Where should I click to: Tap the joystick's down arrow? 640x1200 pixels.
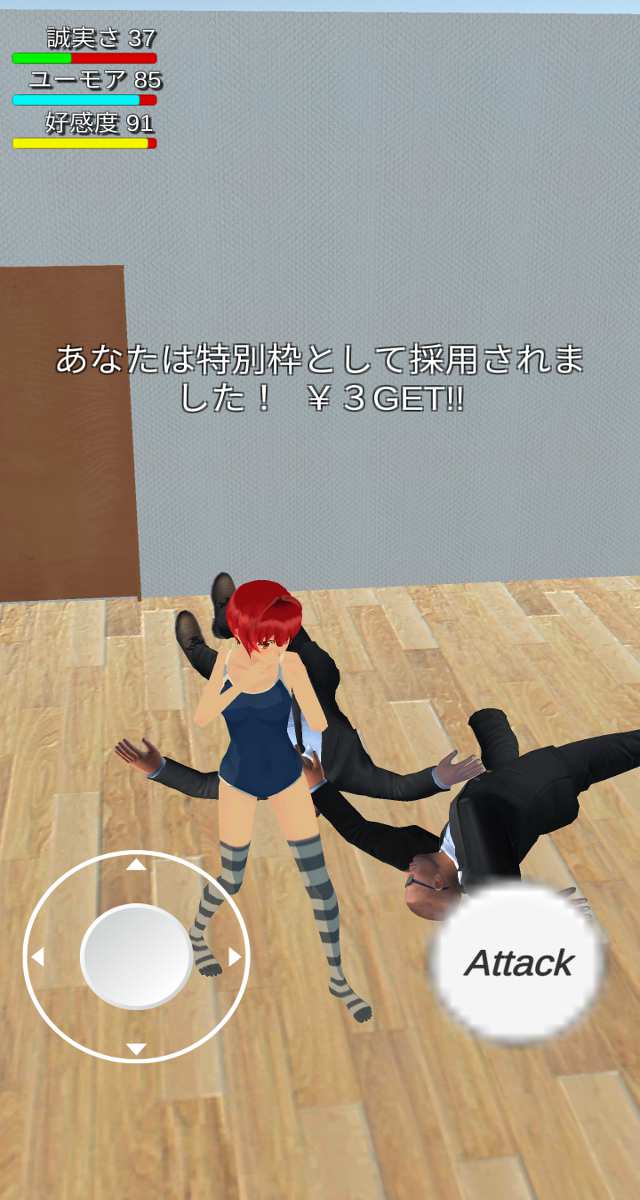[x=136, y=1049]
